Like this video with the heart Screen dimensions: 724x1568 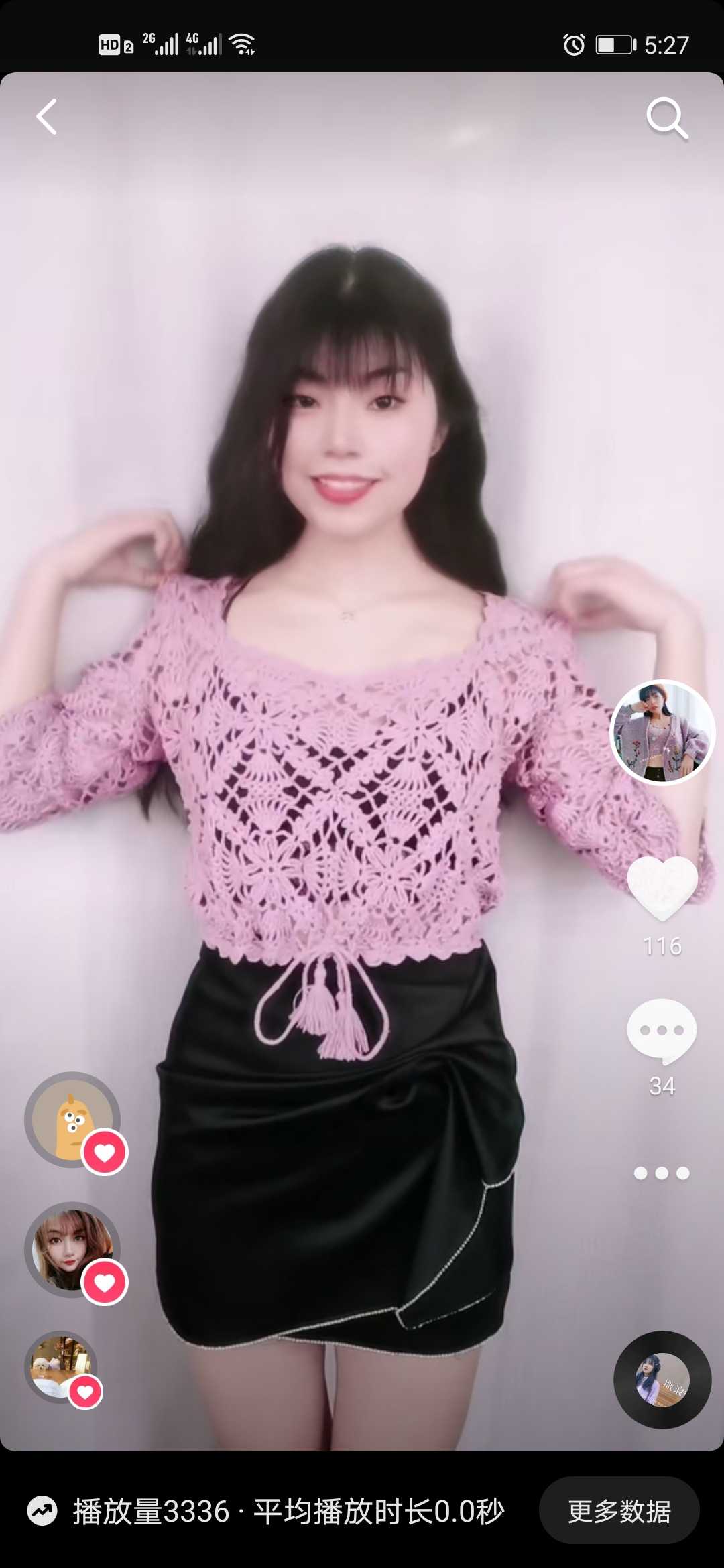click(662, 888)
